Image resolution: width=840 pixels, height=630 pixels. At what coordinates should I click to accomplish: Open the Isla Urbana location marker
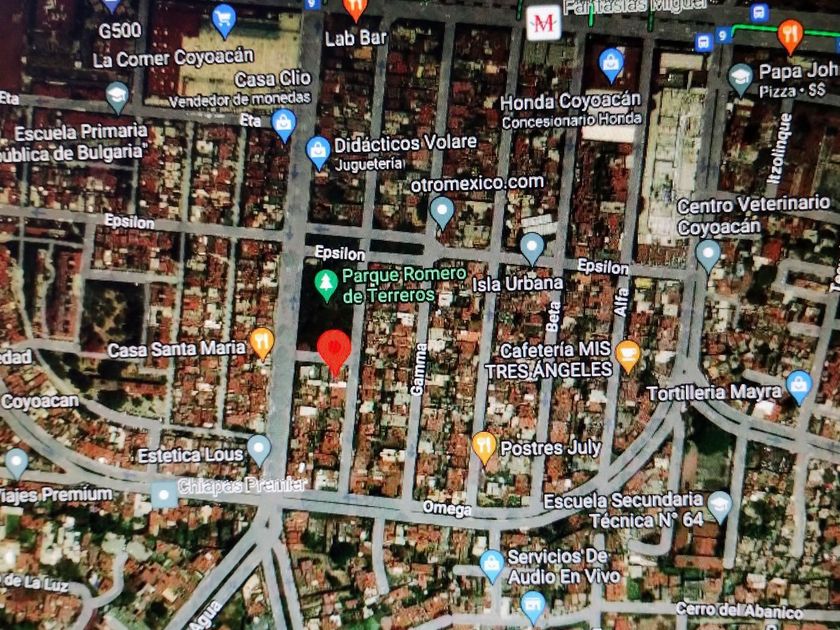[532, 249]
